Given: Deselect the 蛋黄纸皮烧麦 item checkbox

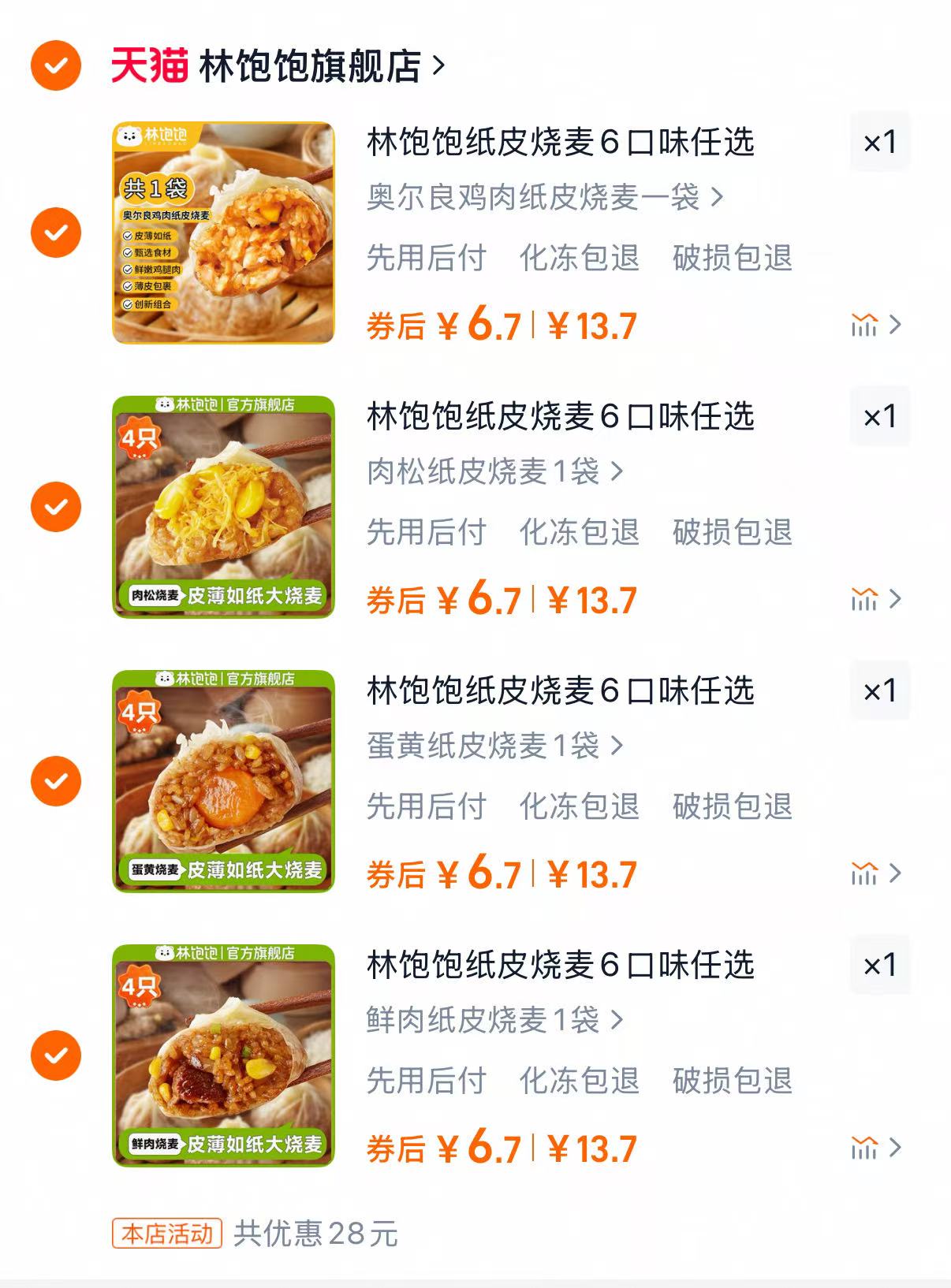Looking at the screenshot, I should tap(55, 781).
